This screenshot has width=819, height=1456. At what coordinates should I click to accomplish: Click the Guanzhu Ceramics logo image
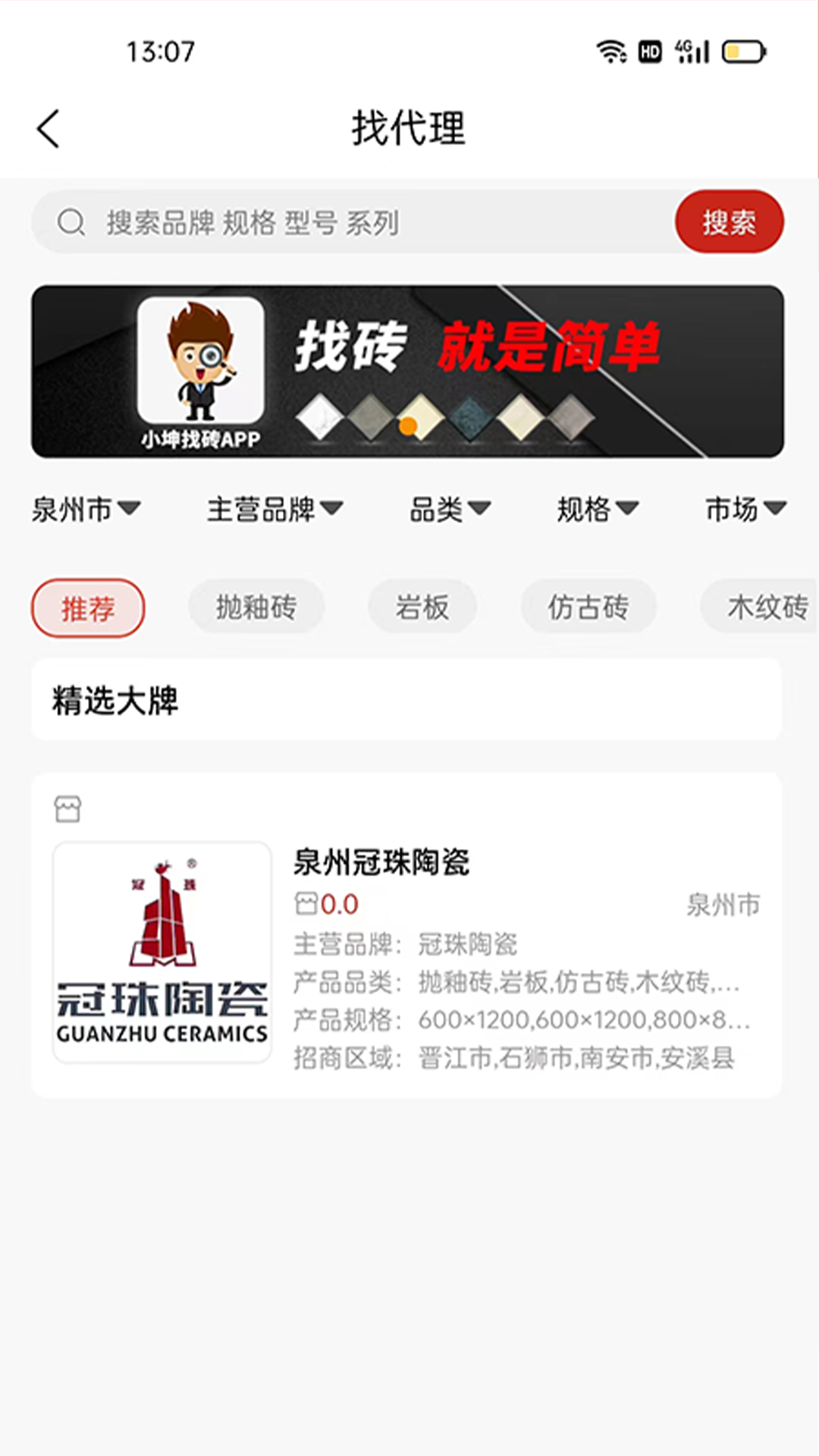[x=161, y=950]
